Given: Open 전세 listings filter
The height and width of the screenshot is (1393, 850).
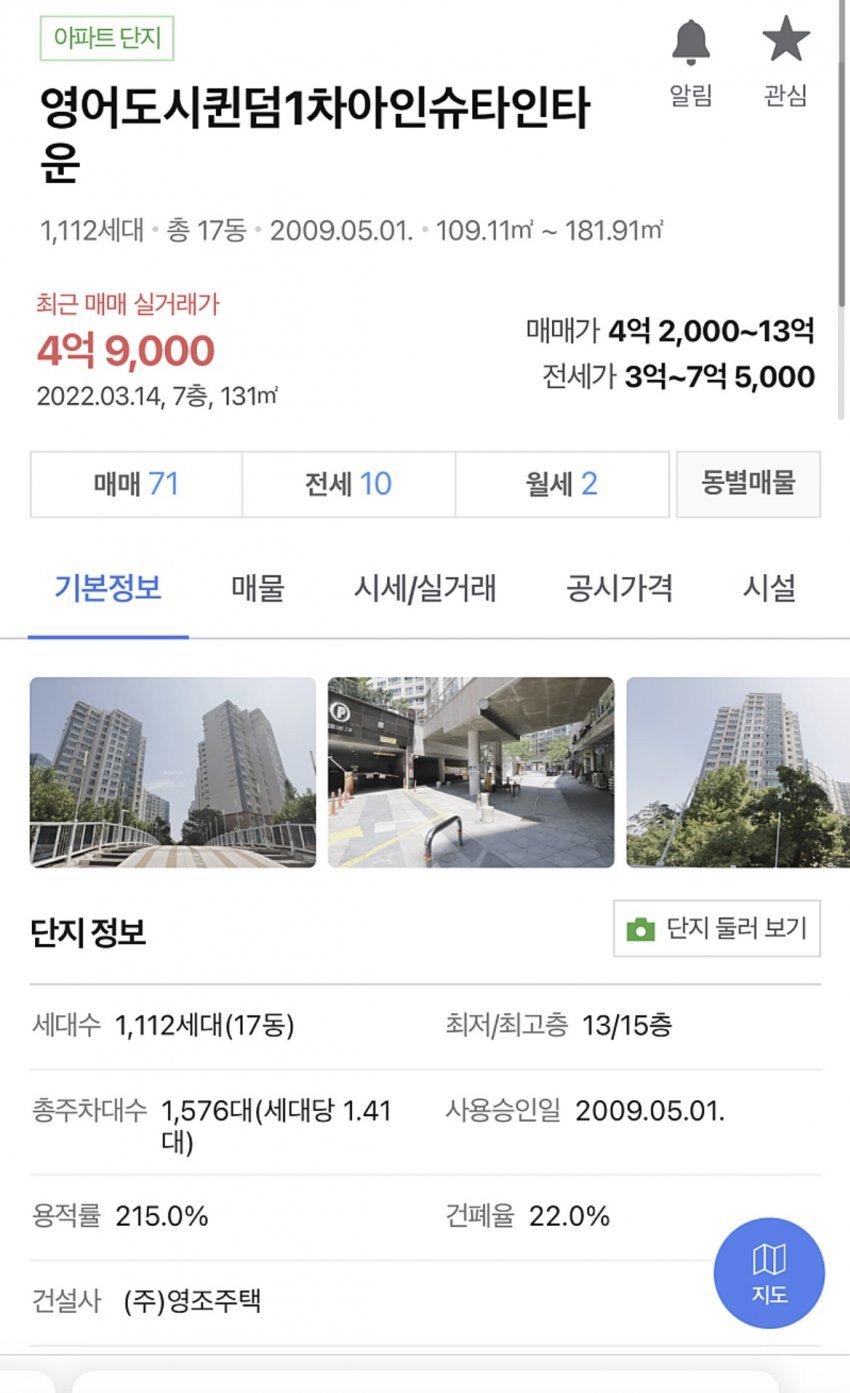Looking at the screenshot, I should click(348, 484).
